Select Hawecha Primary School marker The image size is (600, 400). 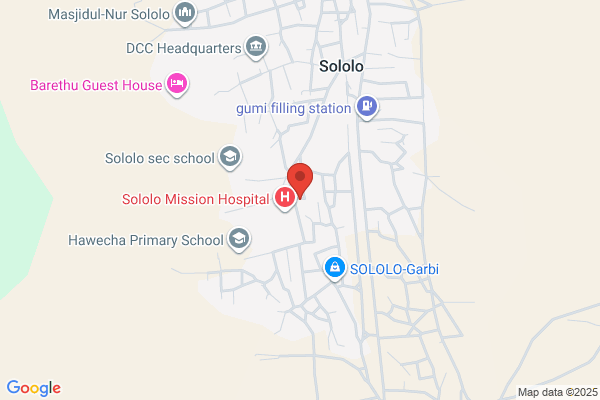(x=239, y=239)
